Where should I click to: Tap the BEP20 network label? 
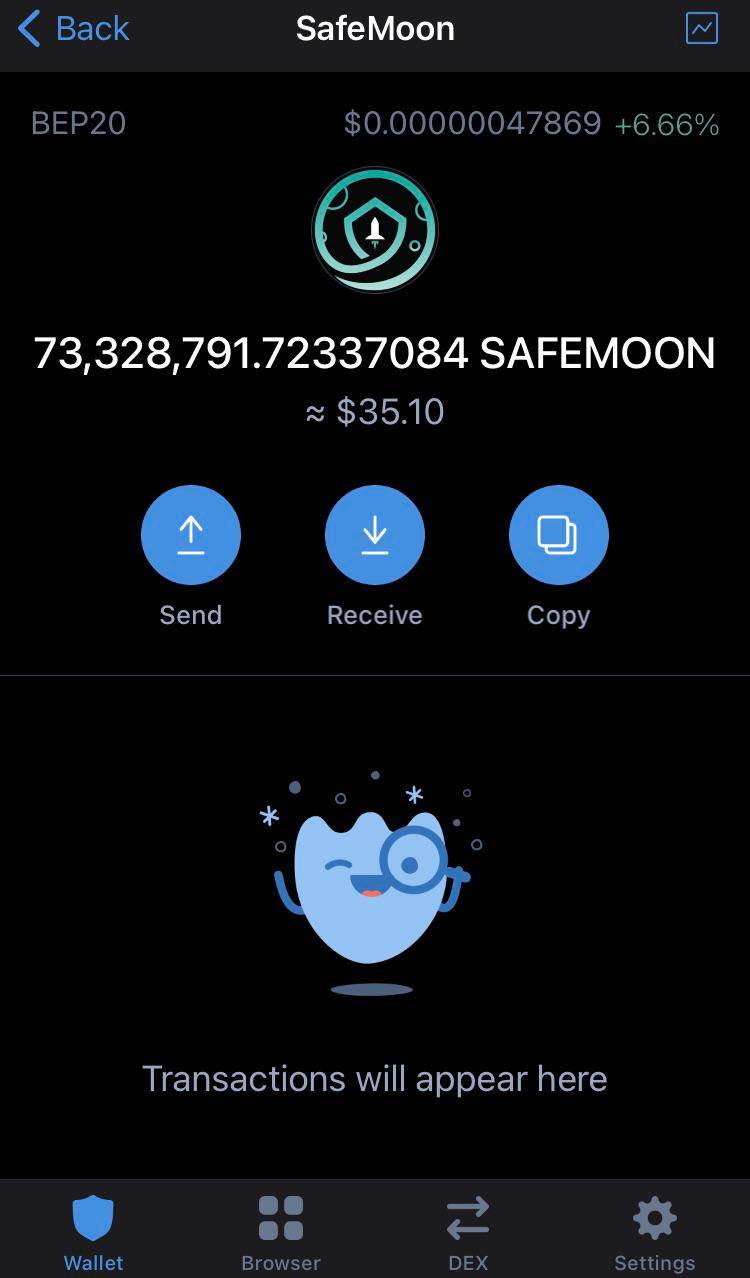[77, 123]
